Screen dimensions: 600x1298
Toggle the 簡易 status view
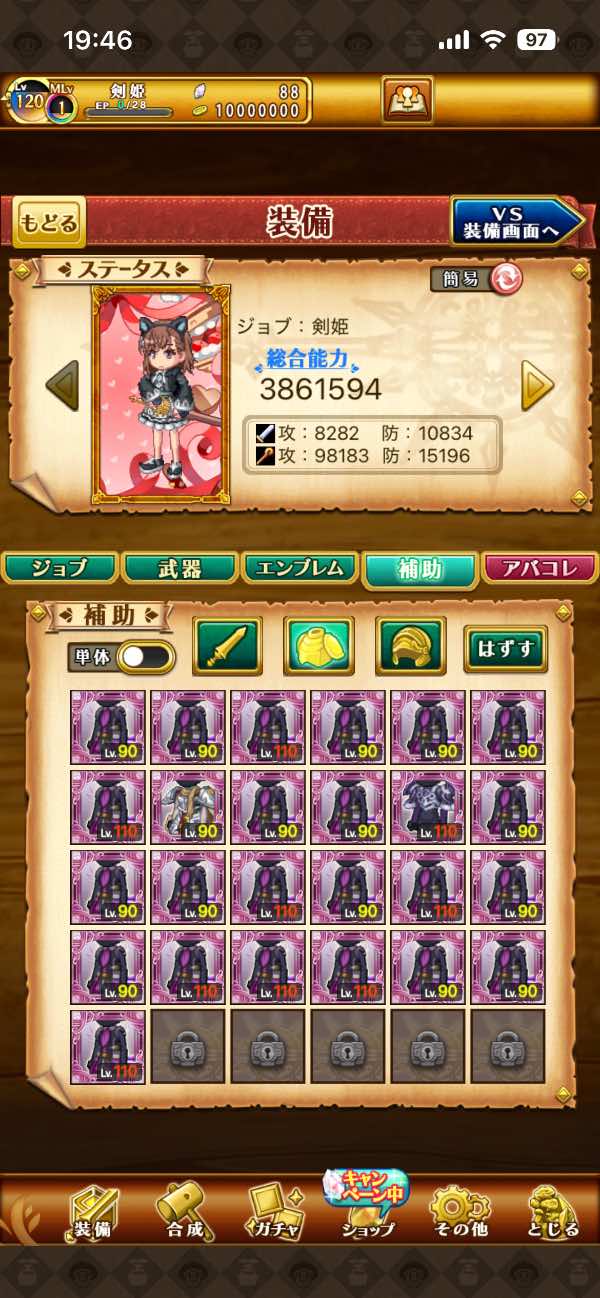coord(476,279)
